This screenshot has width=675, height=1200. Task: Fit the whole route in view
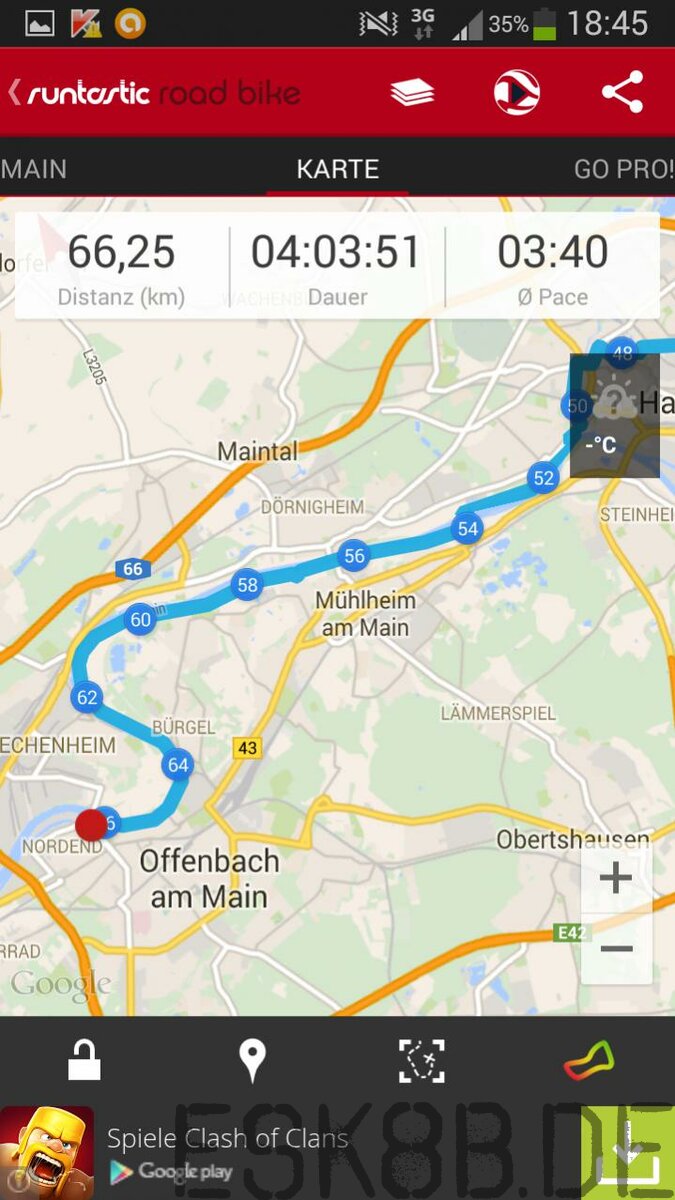(421, 1060)
